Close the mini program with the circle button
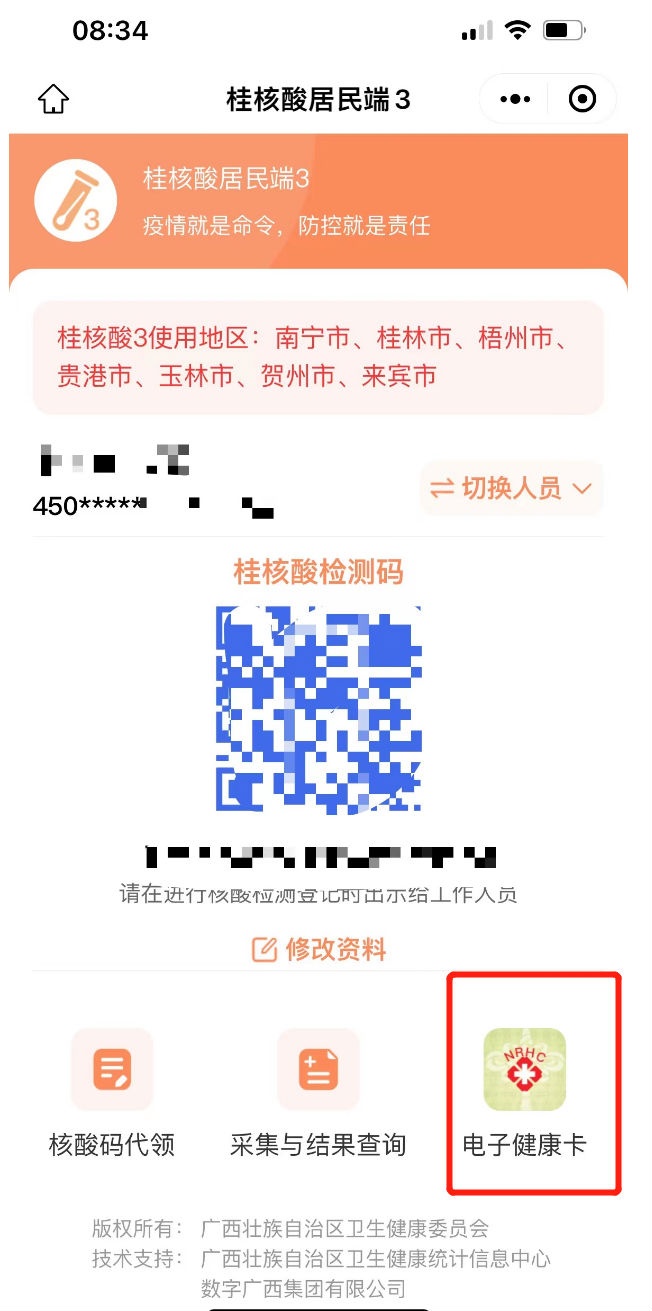Viewport: 652px width, 1311px height. [x=581, y=99]
